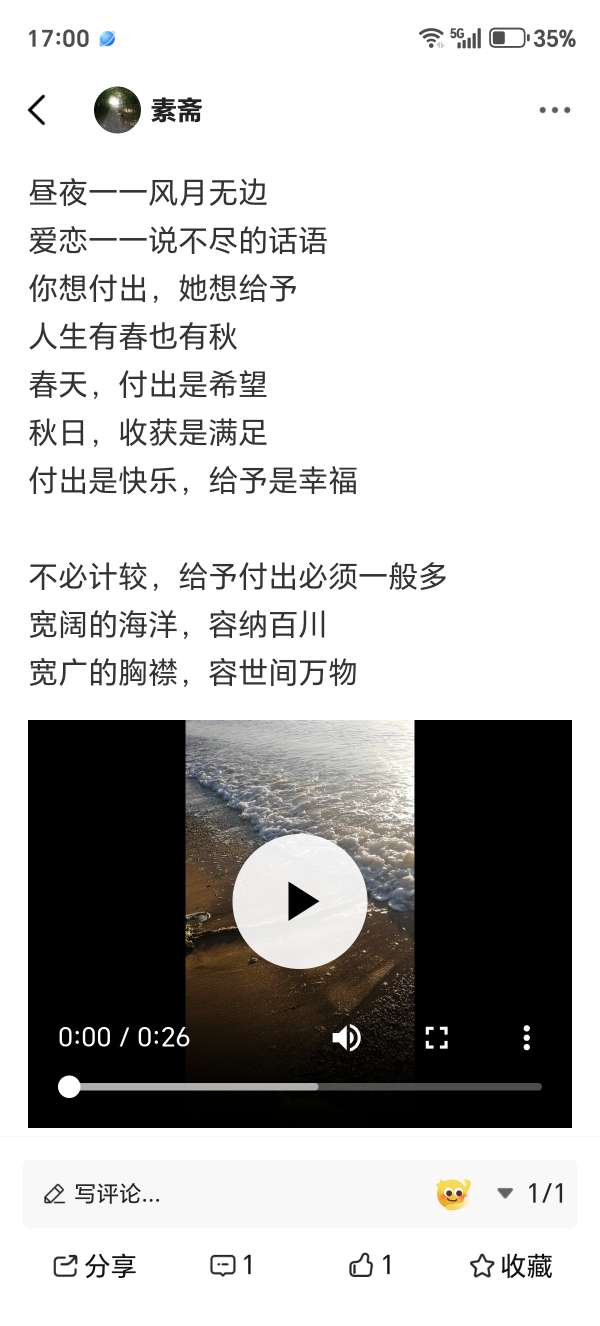Open video player more options

(x=526, y=1038)
